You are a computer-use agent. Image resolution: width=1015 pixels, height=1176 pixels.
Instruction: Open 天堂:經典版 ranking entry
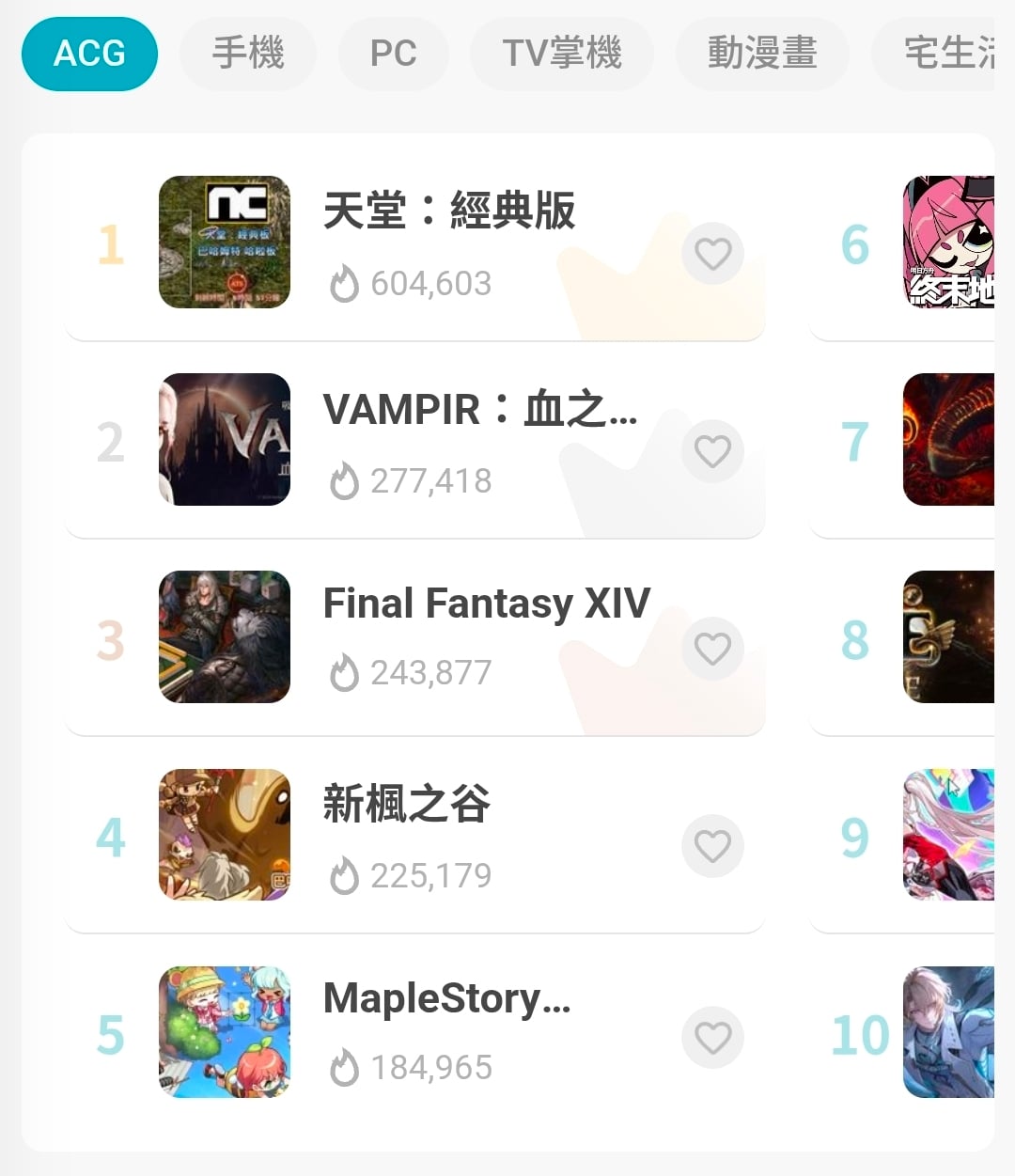point(448,212)
